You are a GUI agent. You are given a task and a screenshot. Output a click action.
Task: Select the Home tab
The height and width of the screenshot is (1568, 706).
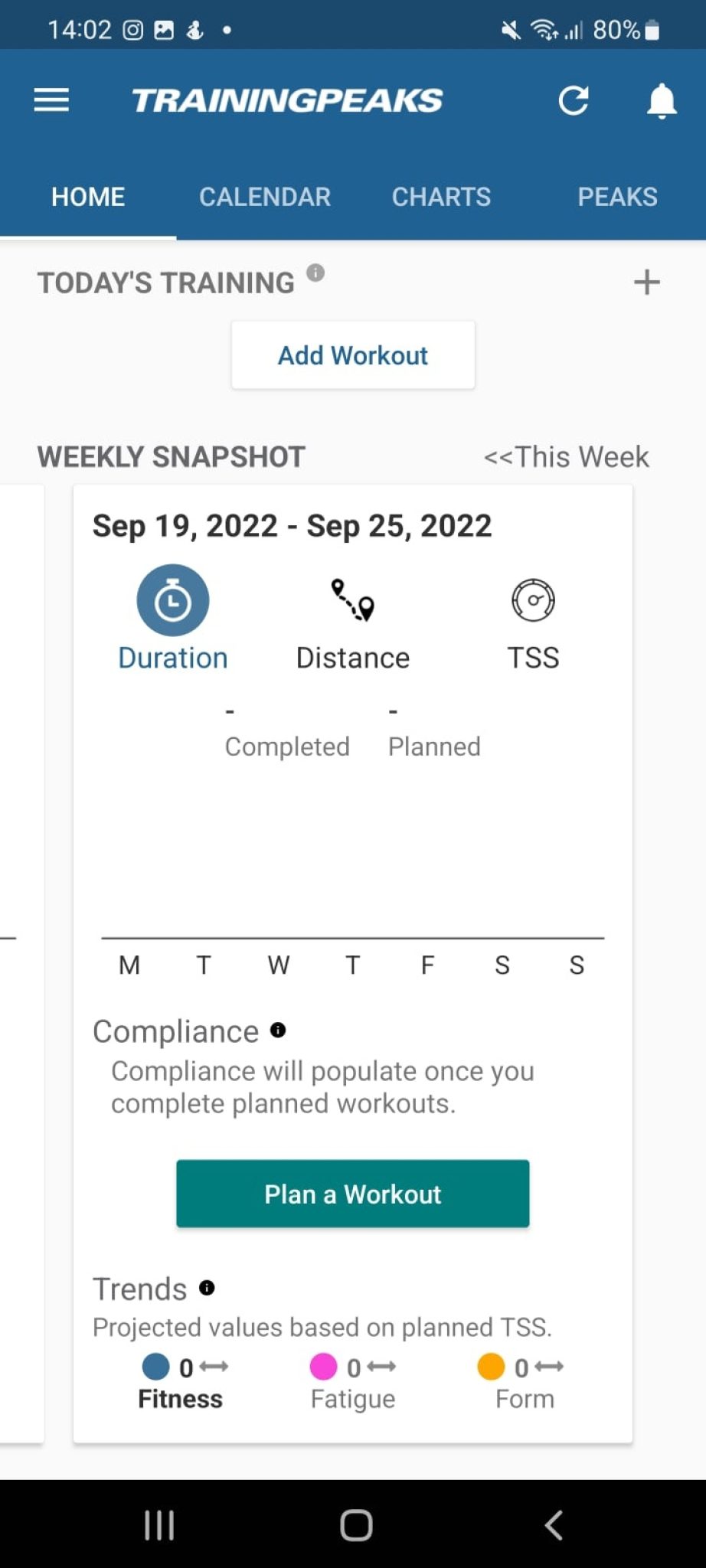point(88,197)
